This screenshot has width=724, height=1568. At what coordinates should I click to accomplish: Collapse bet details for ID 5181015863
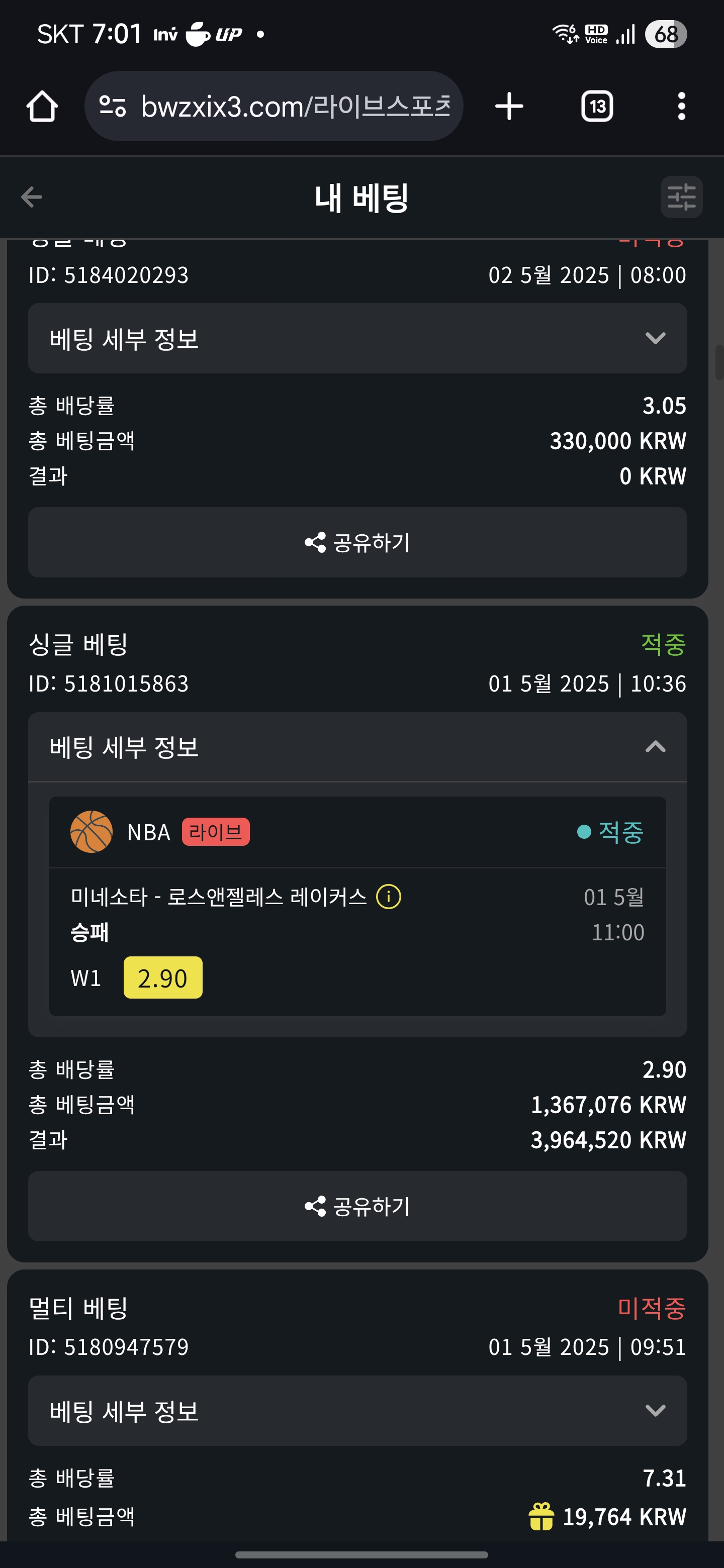(357, 747)
